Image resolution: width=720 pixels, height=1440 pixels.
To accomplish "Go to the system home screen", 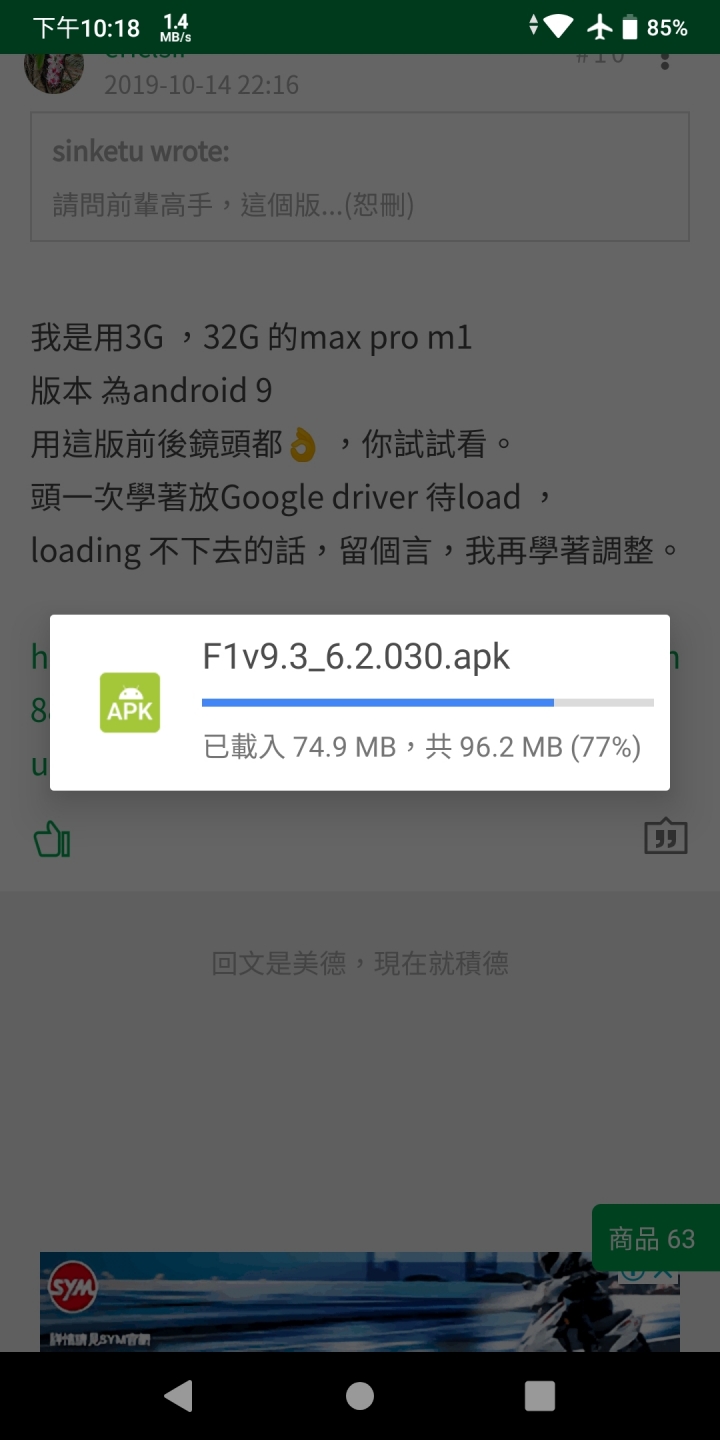I will click(360, 1396).
